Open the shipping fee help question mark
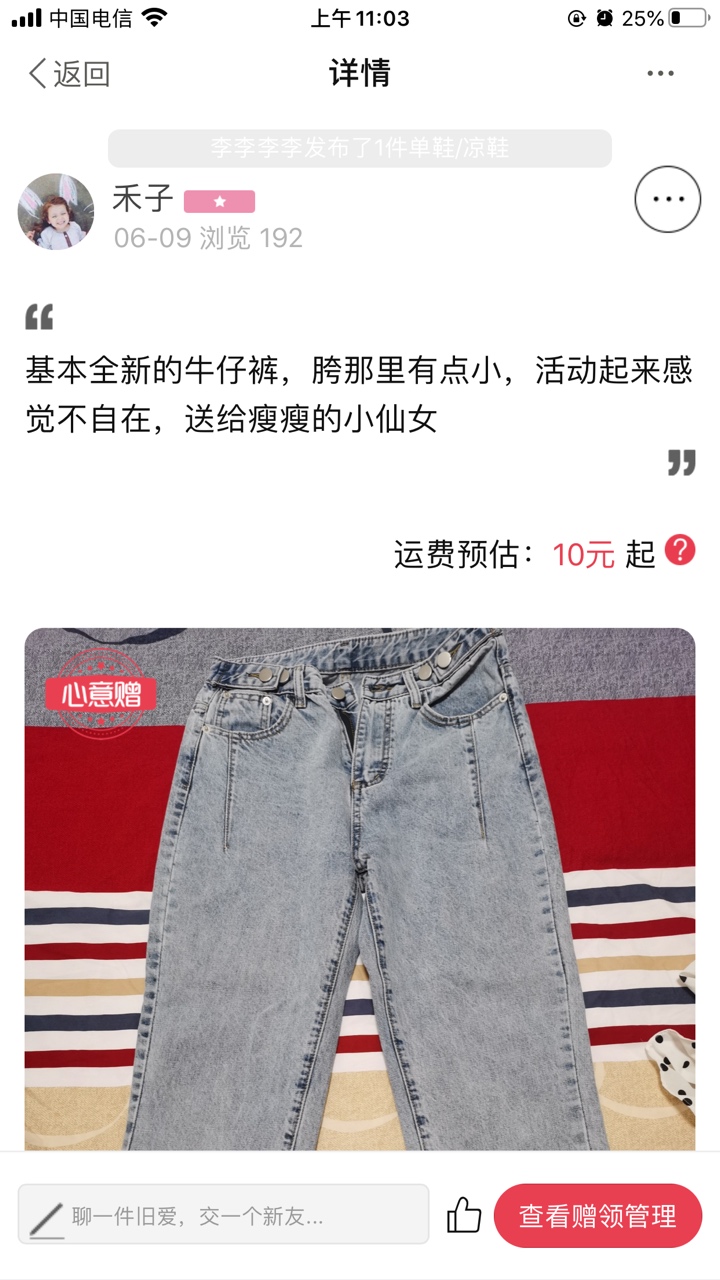Viewport: 720px width, 1280px height. [680, 550]
